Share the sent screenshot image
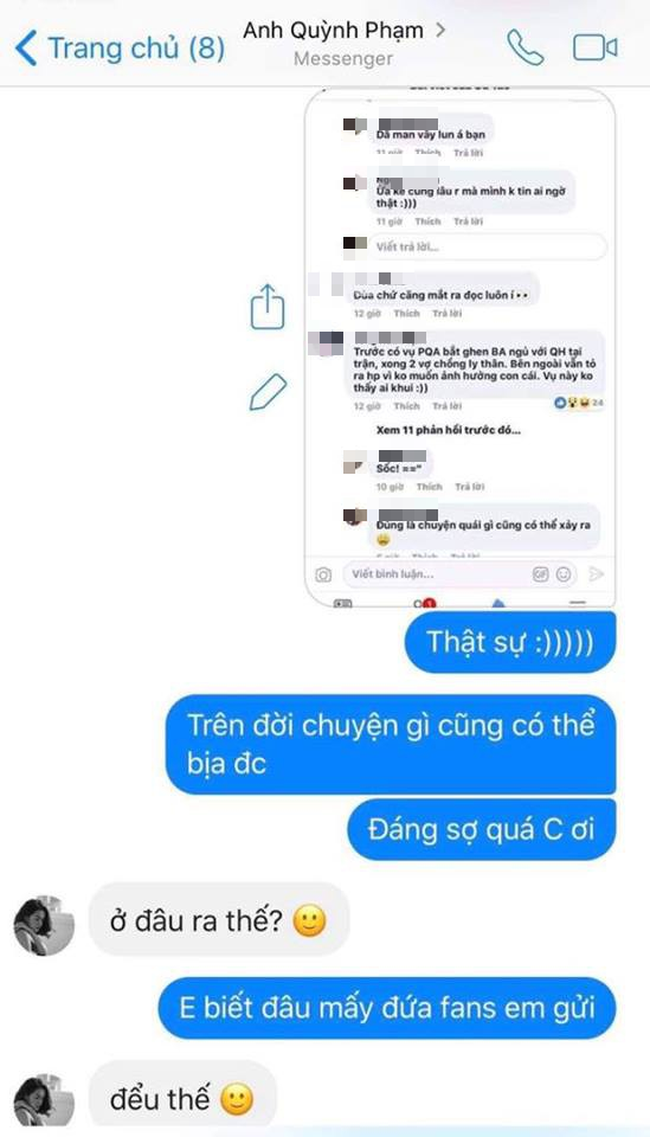The height and width of the screenshot is (1137, 650). pos(267,307)
